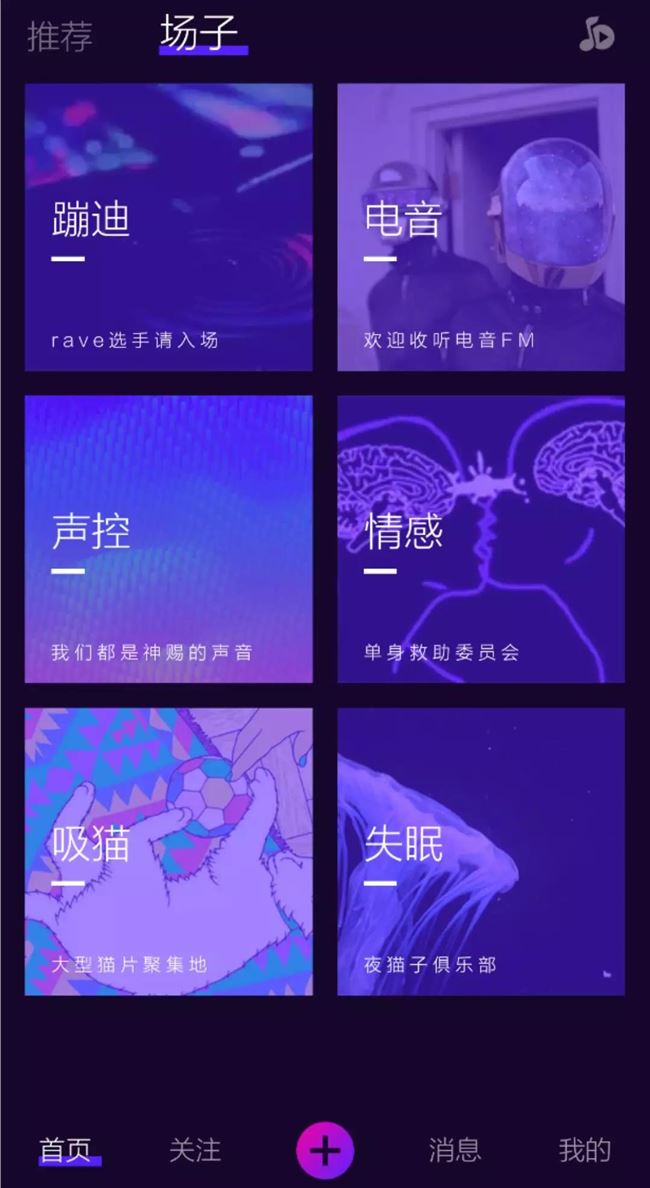This screenshot has height=1188, width=650.
Task: Enter the 失眠 night owl club
Action: pos(481,852)
